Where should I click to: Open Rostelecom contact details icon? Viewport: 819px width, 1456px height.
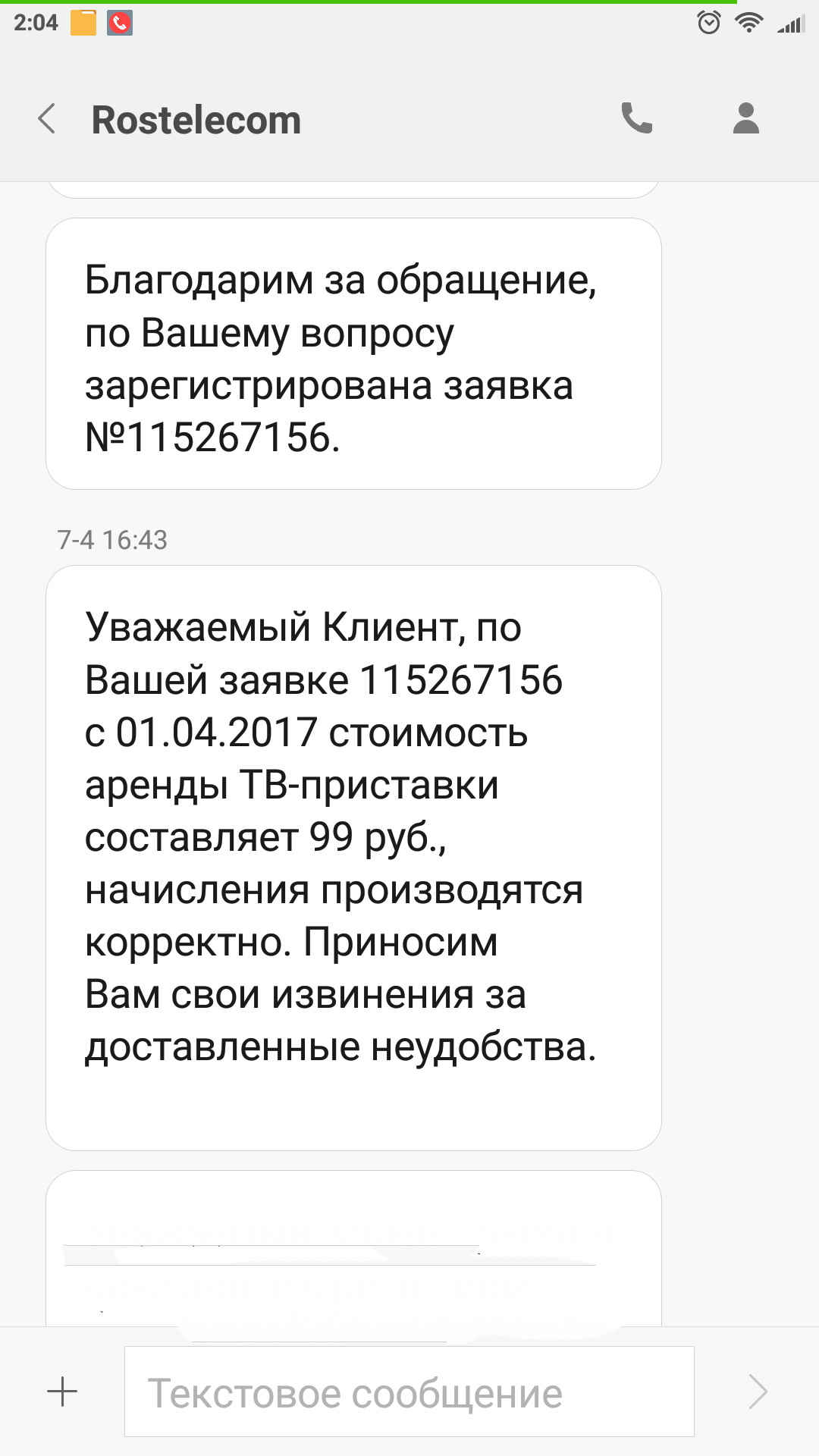pyautogui.click(x=746, y=118)
